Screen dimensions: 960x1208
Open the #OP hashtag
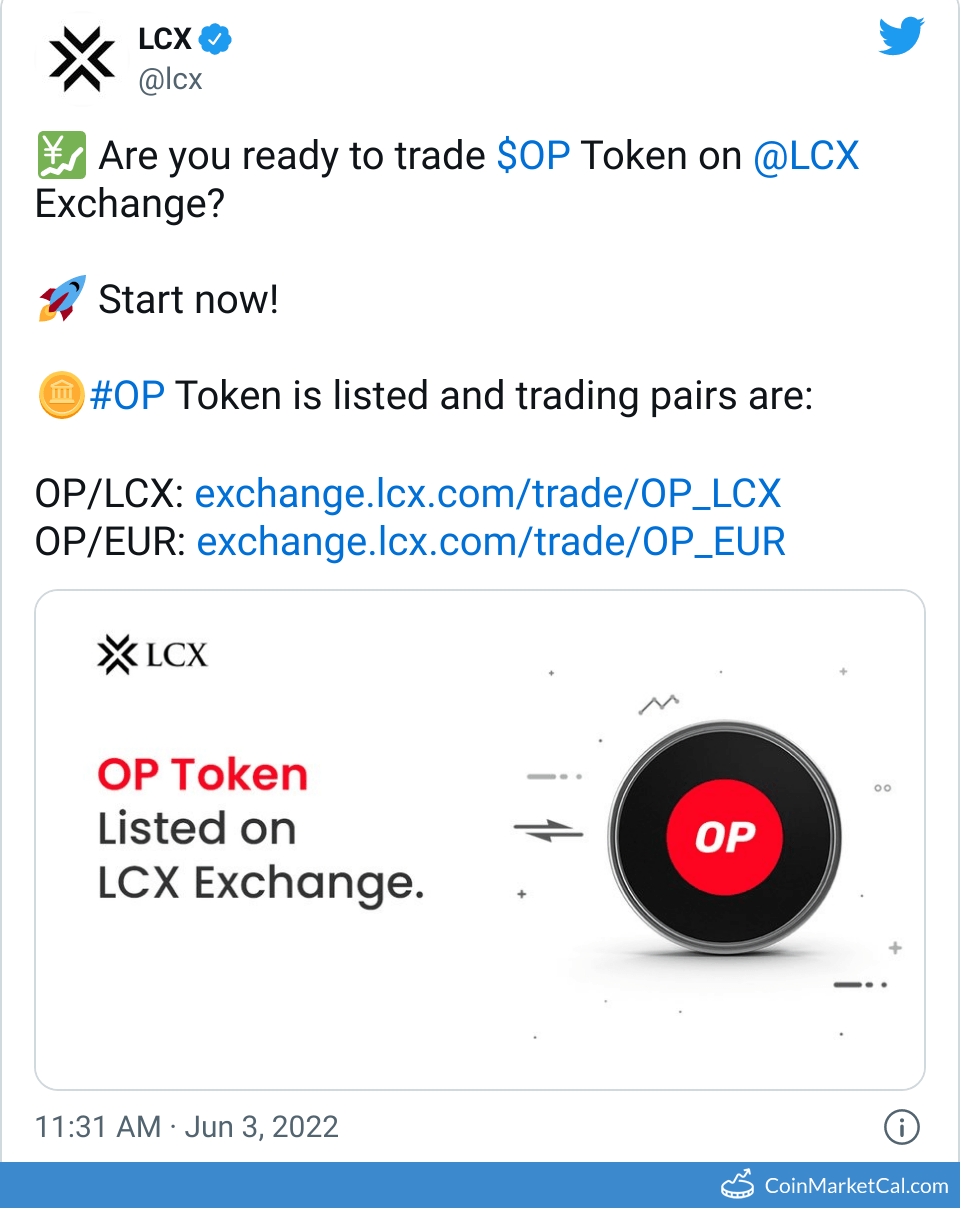[x=127, y=396]
